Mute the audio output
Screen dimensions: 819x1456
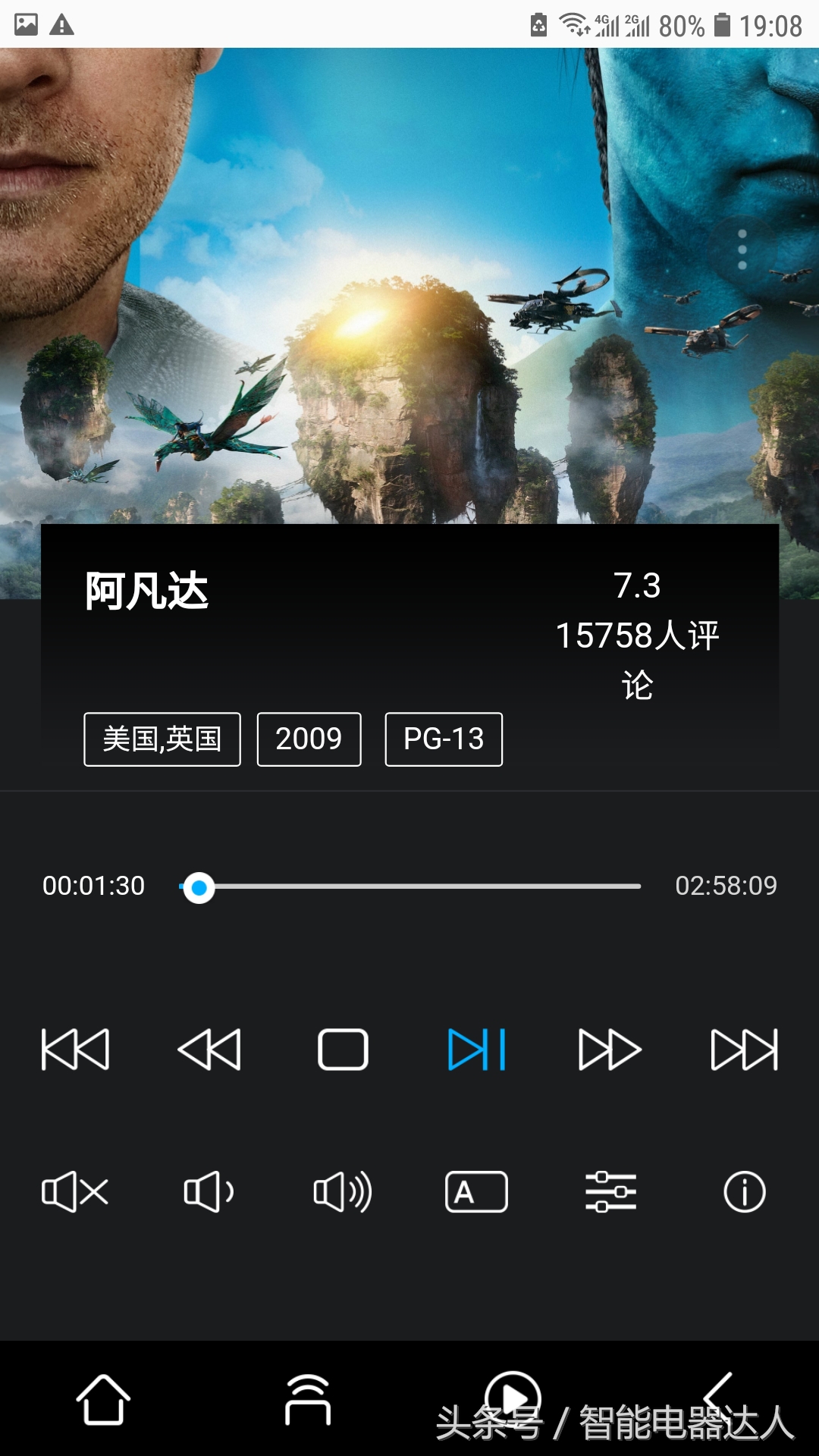75,1191
